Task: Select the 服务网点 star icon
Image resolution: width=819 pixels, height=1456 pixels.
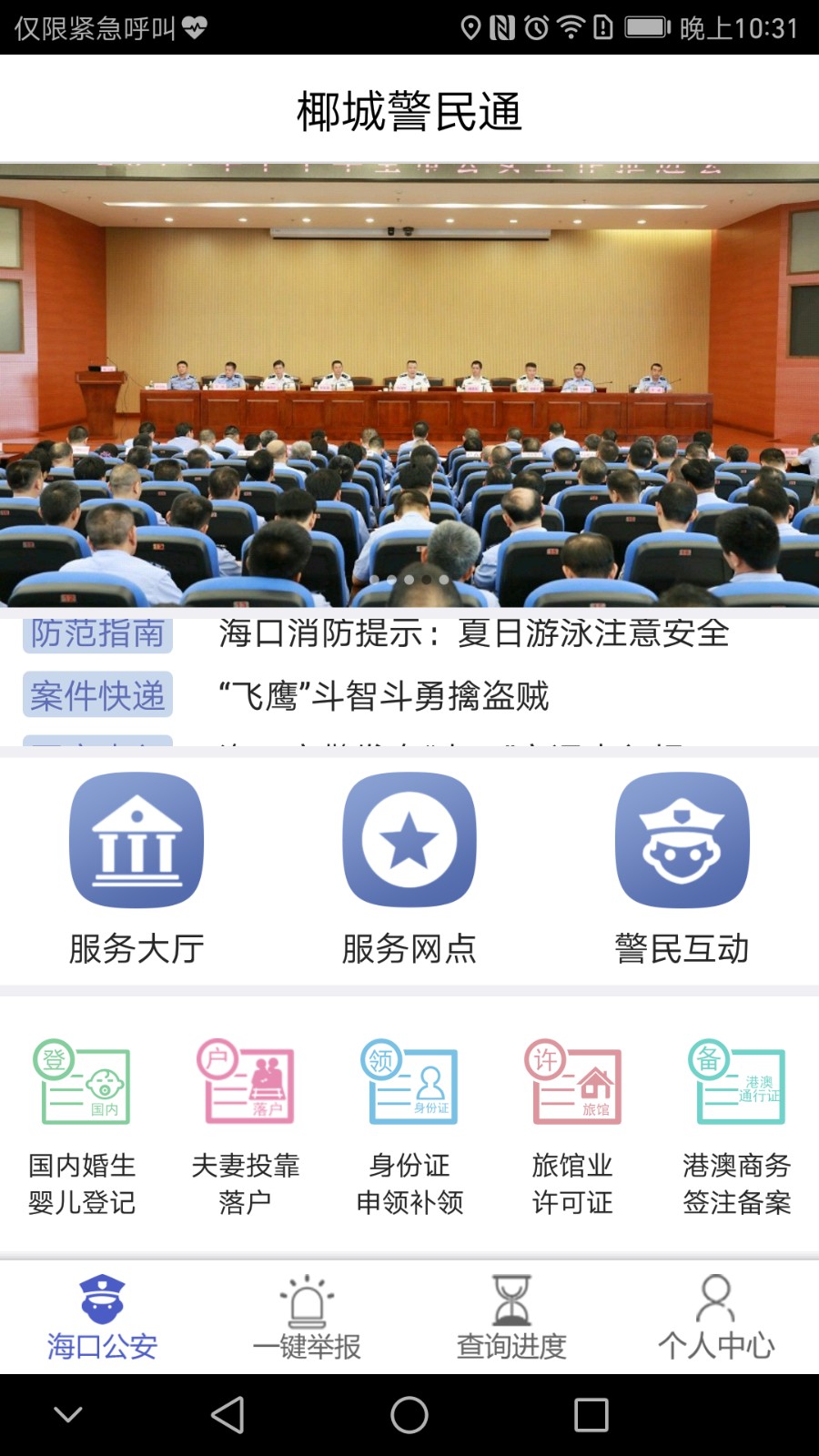Action: pos(409,840)
